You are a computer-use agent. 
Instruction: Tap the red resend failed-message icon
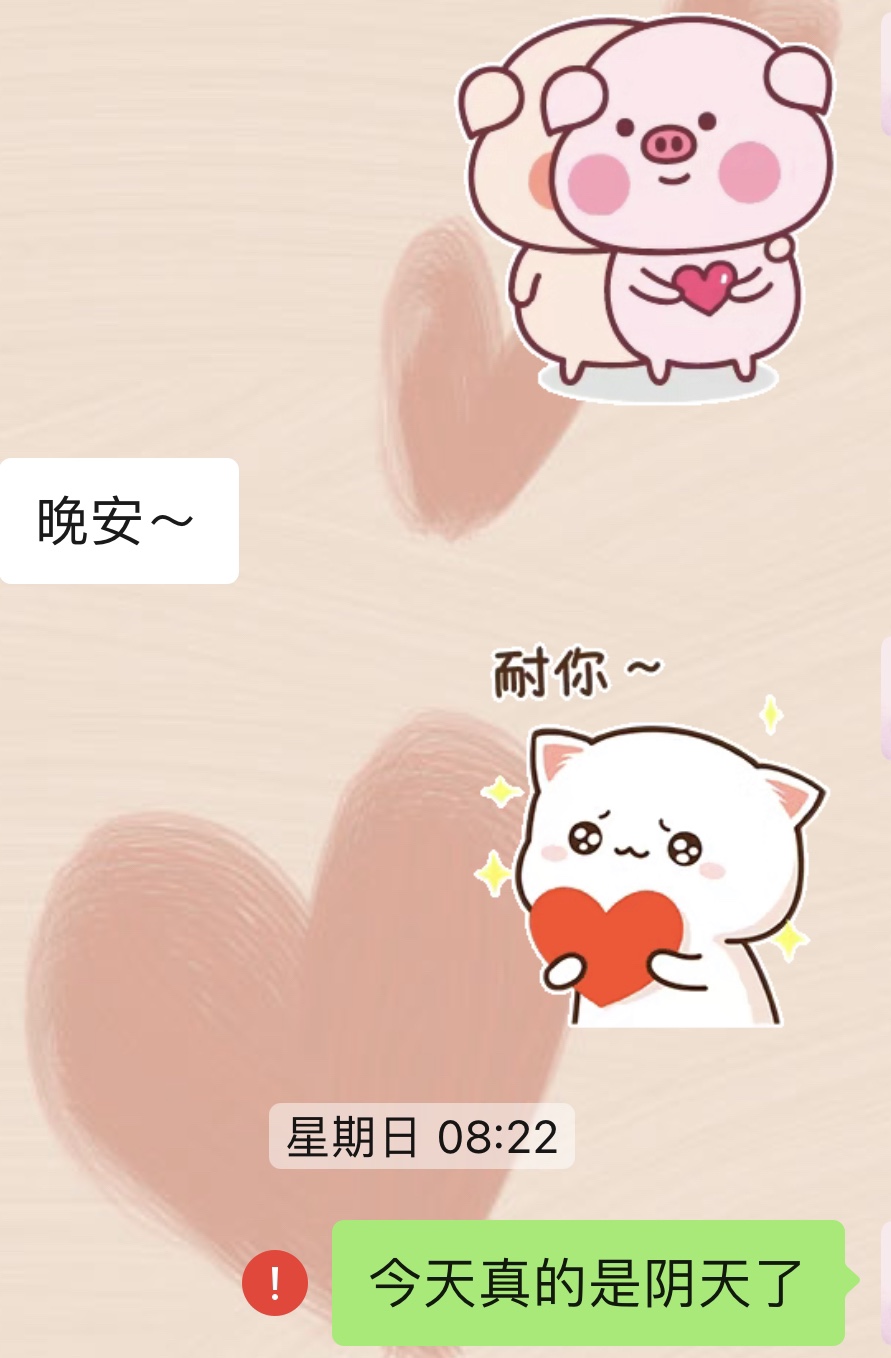pos(275,1283)
